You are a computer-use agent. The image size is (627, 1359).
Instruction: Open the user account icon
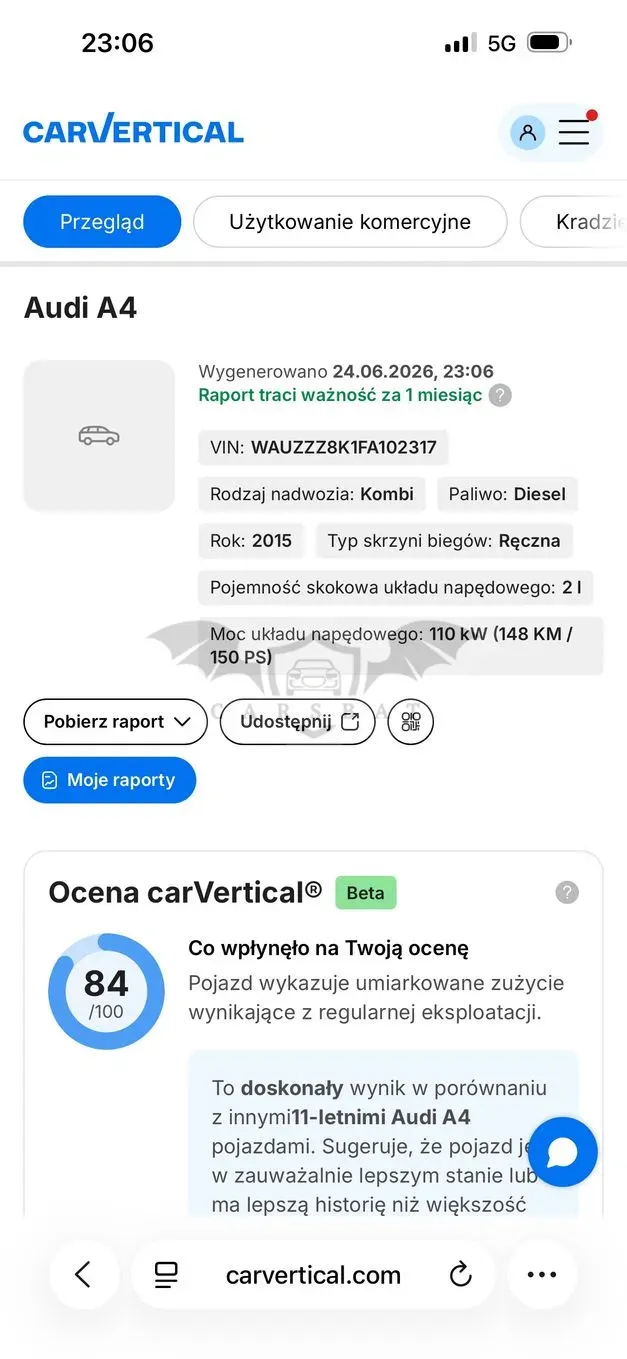point(527,132)
